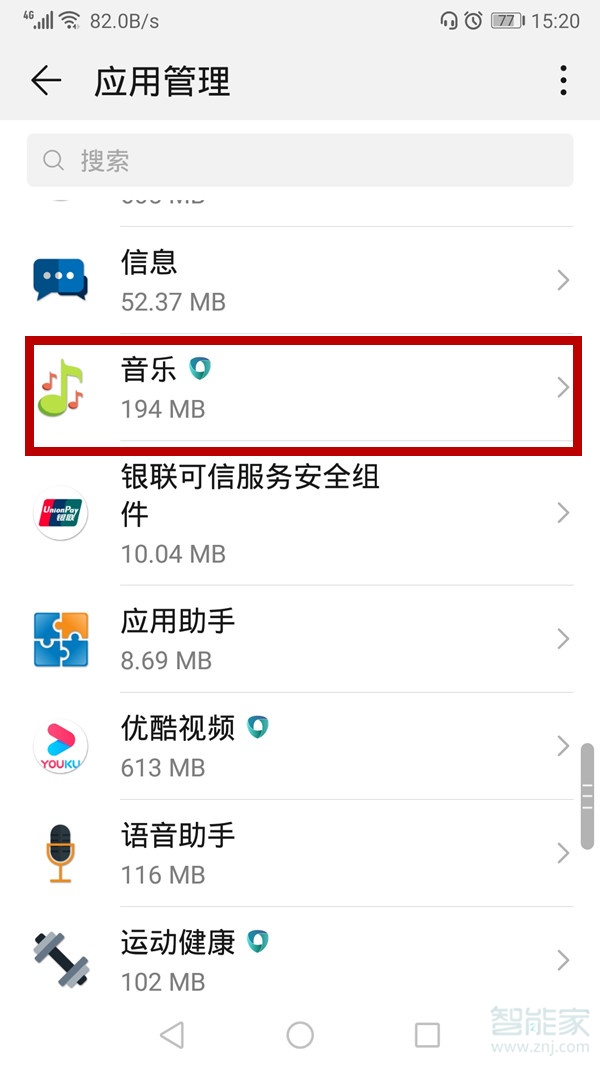
Task: Open 音乐 app details
Action: click(300, 388)
